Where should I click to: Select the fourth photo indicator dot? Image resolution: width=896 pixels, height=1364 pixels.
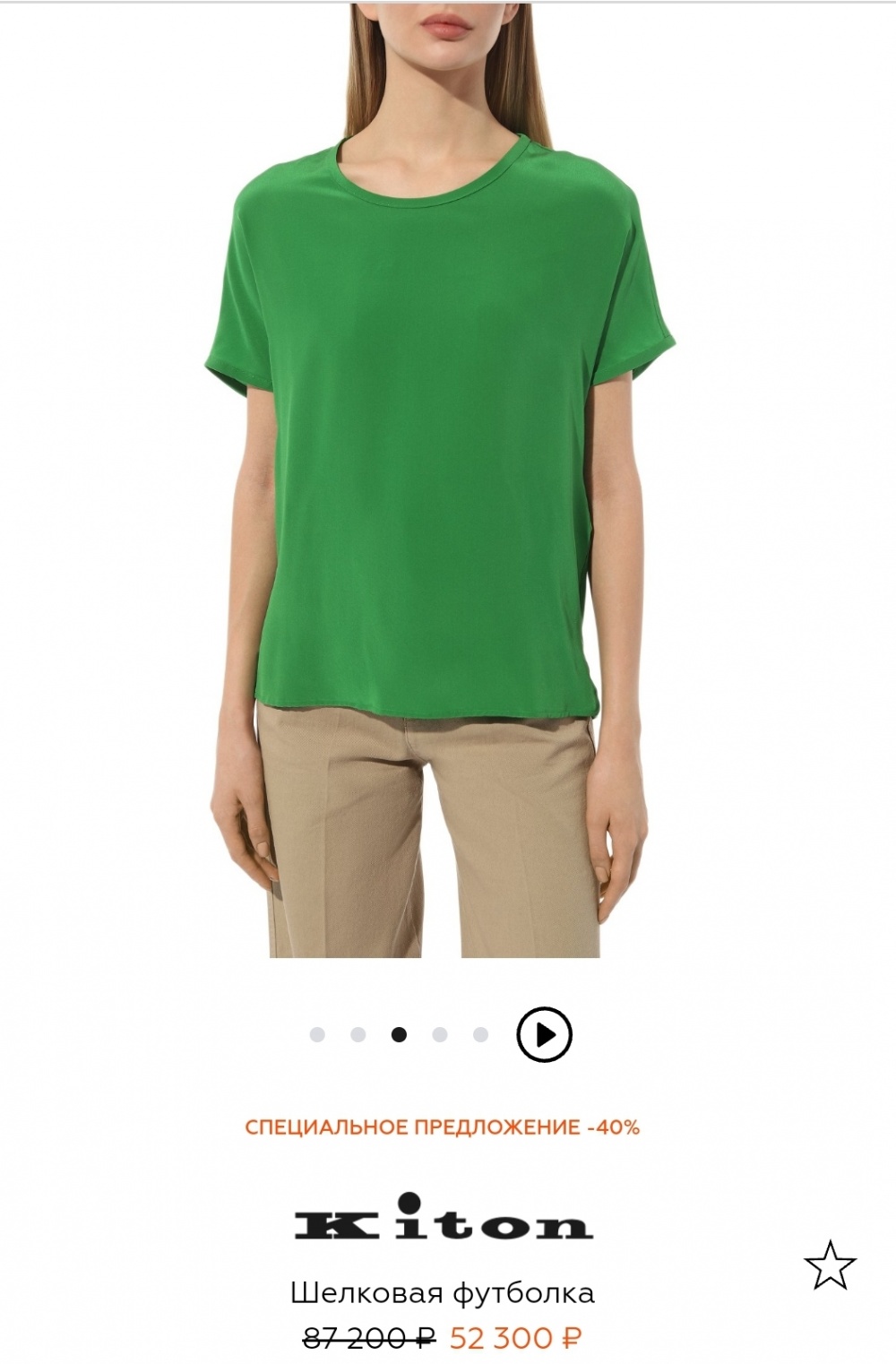(440, 1035)
